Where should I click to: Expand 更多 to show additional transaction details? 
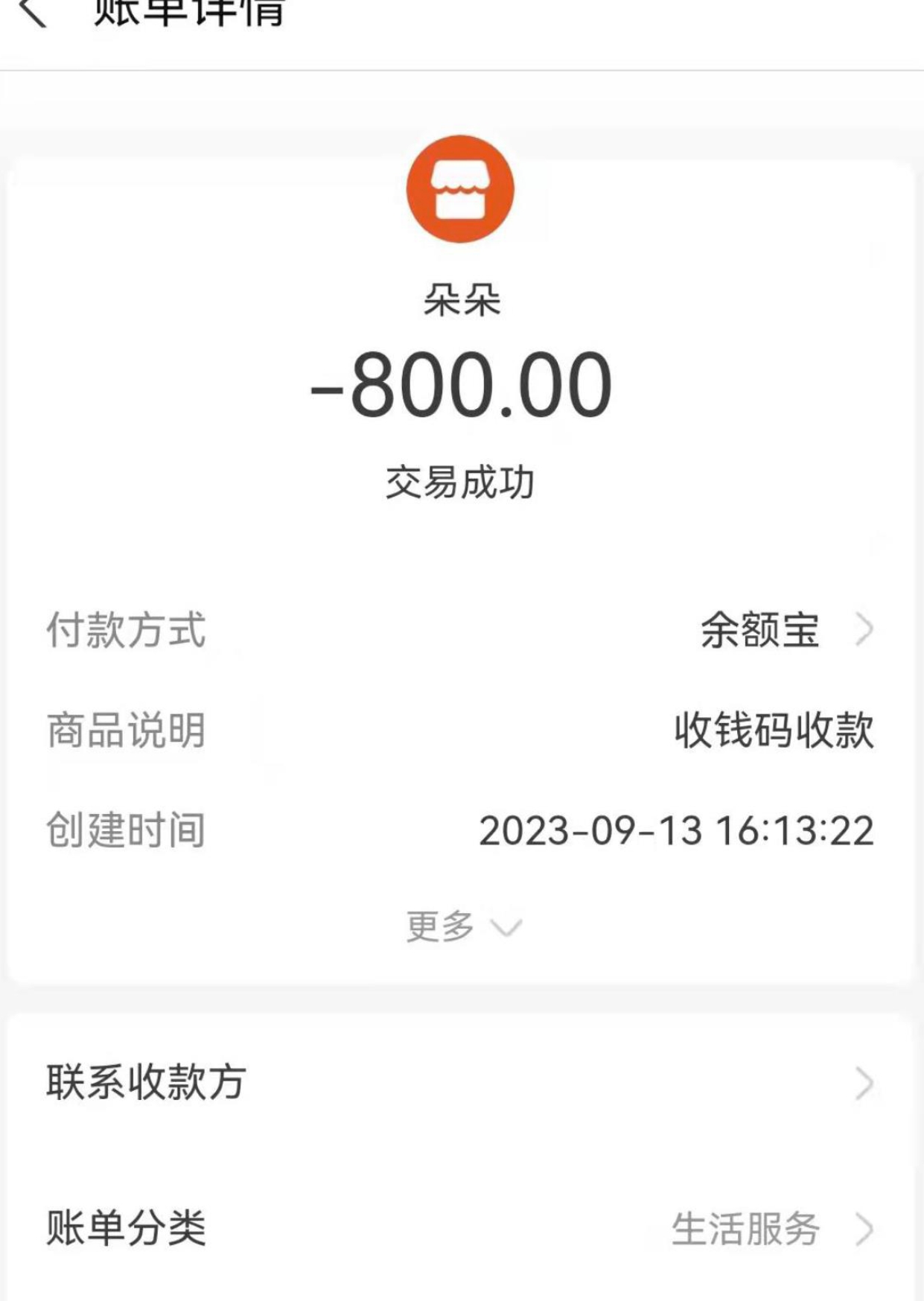coord(439,927)
